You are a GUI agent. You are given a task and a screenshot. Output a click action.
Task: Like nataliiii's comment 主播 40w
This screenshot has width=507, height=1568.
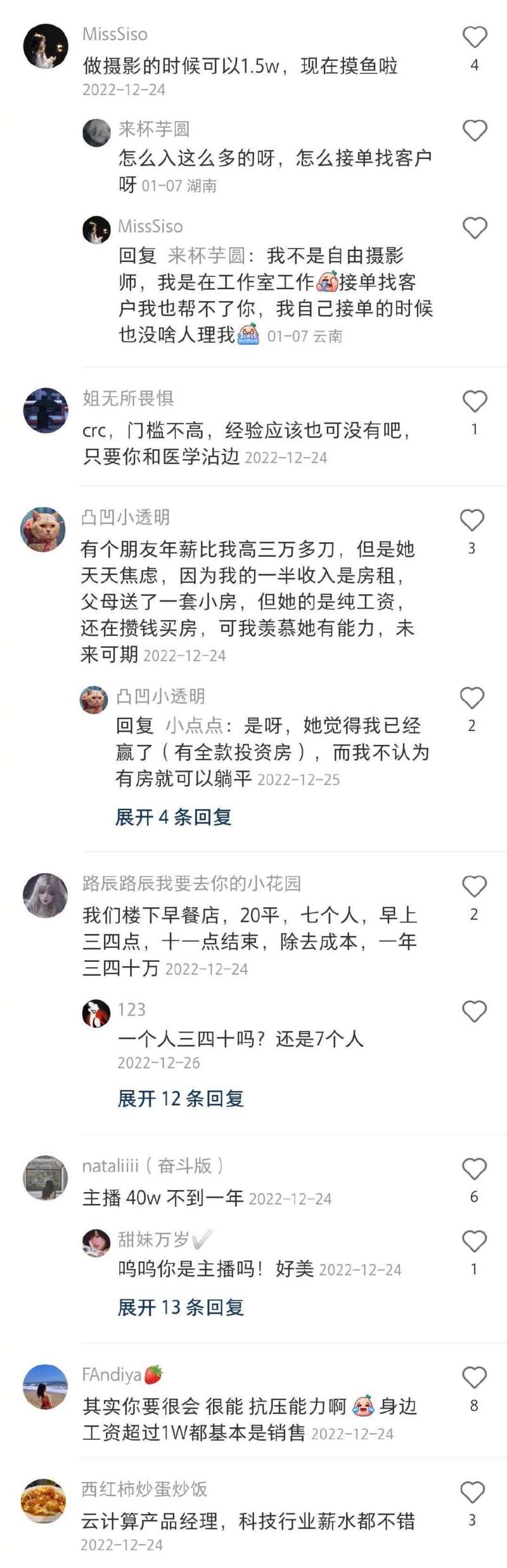474,1169
